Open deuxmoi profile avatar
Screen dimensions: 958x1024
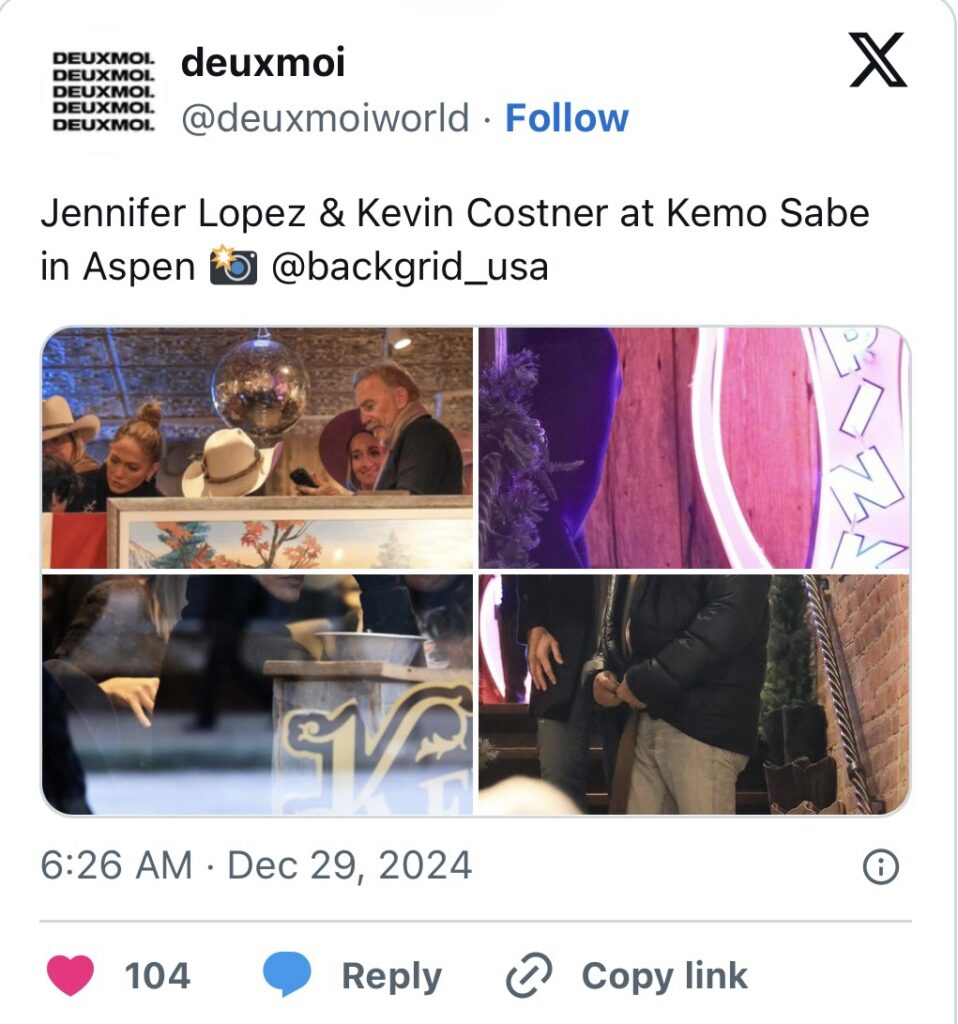(102, 92)
